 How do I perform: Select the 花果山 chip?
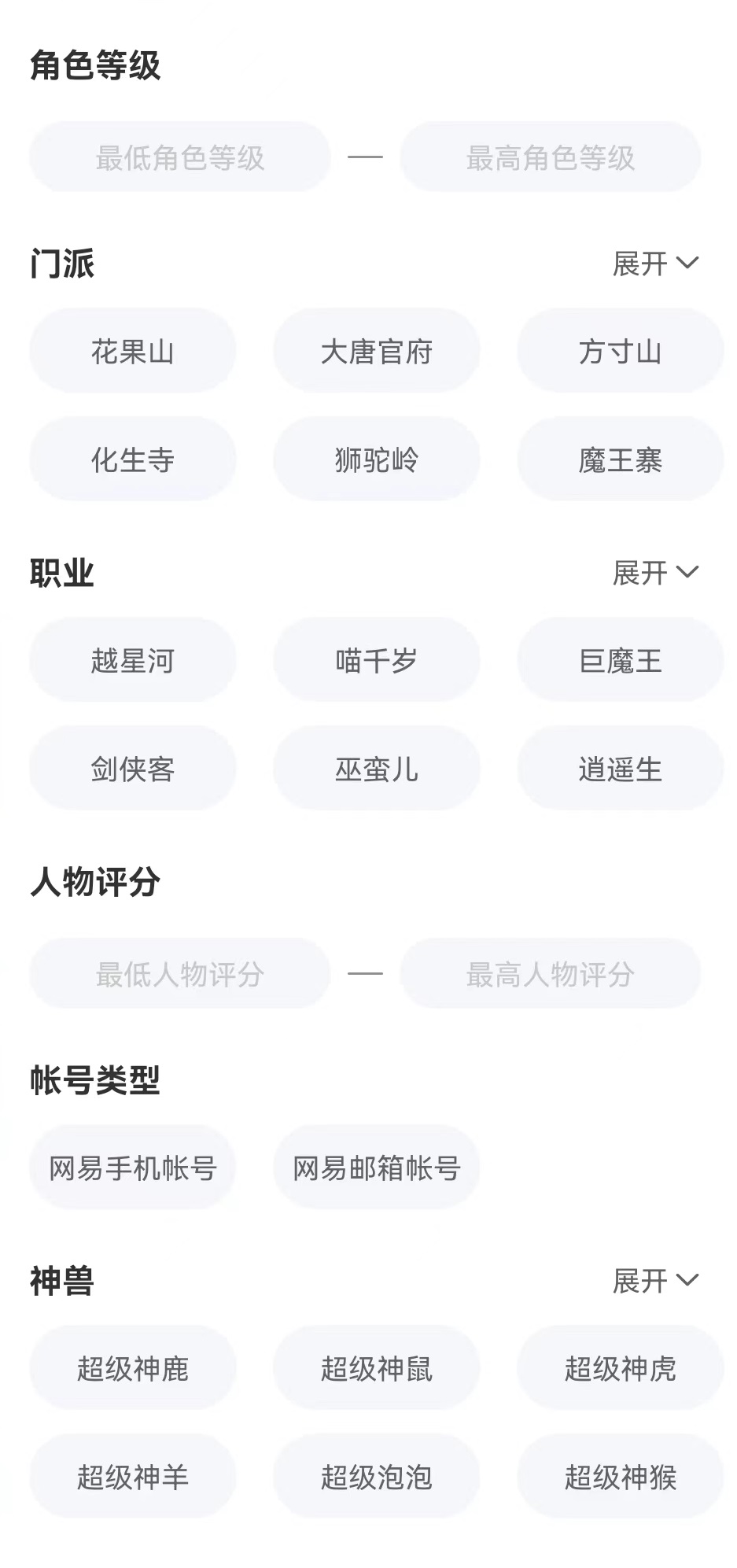[x=132, y=352]
